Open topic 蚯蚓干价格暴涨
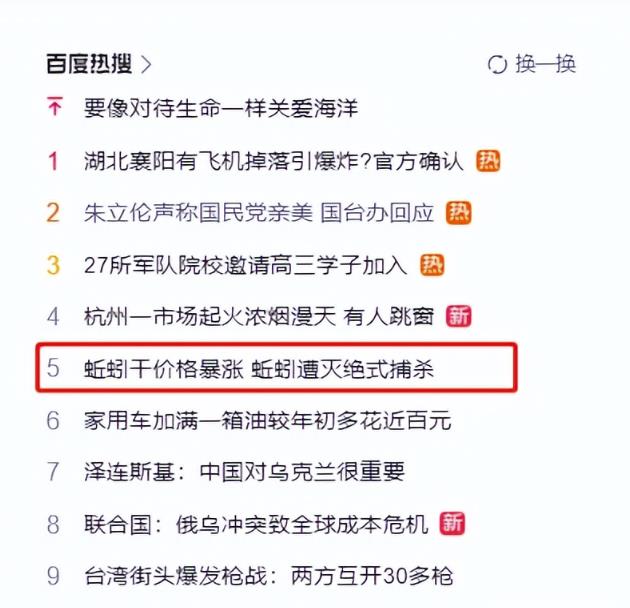Image resolution: width=630 pixels, height=608 pixels. 259,369
